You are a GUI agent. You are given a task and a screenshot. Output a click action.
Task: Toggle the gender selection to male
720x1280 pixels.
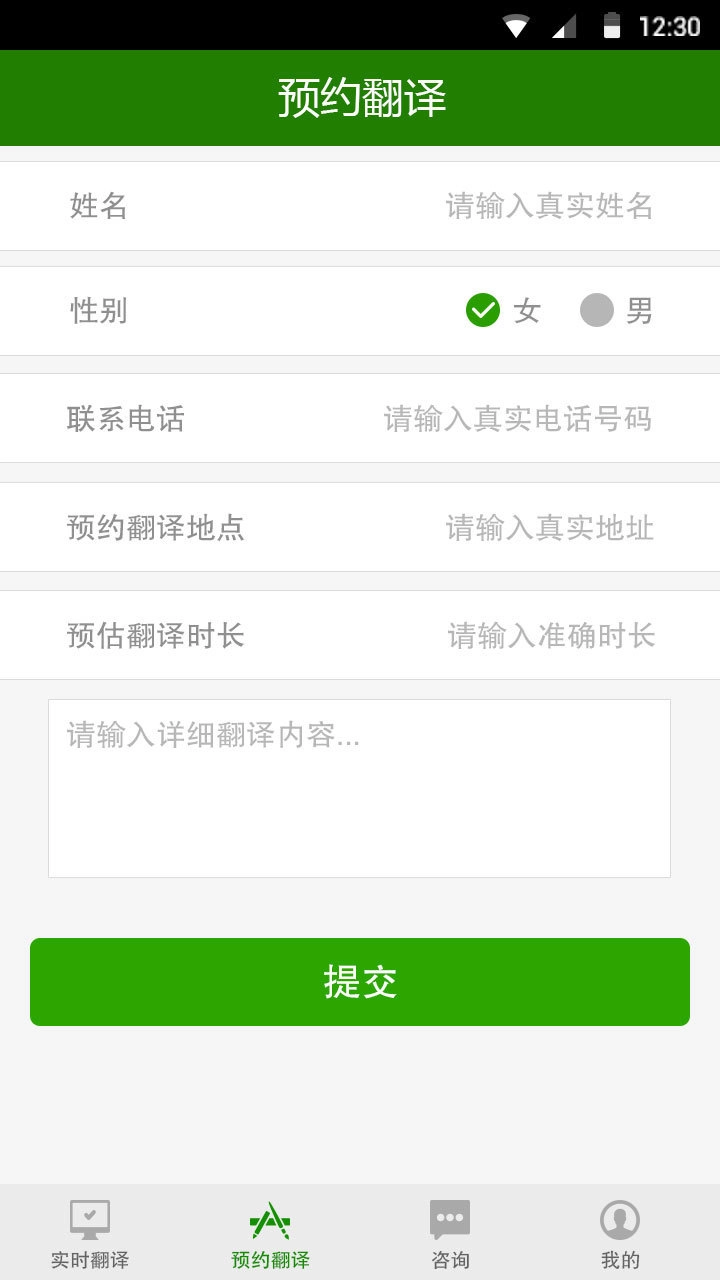click(x=597, y=311)
